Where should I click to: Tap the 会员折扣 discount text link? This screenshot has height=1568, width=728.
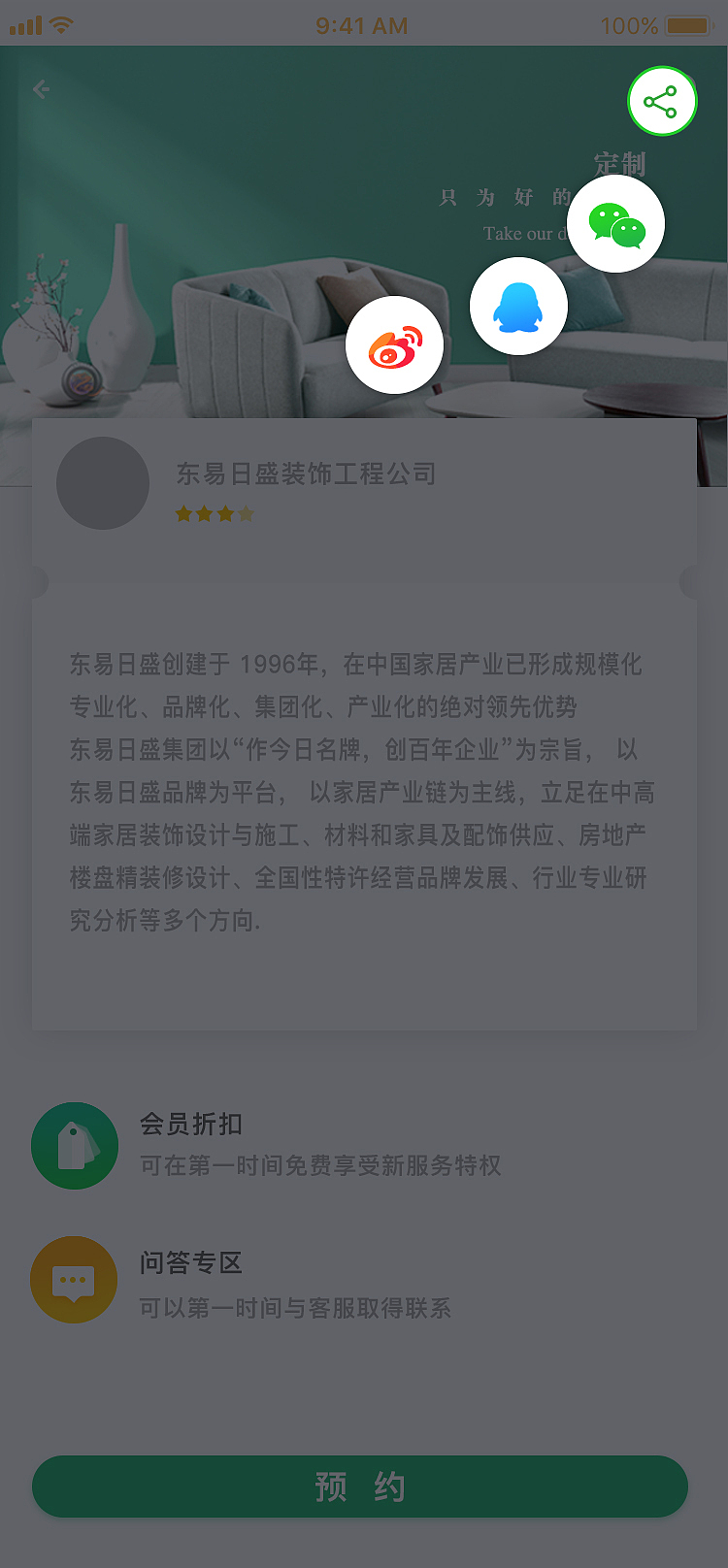click(191, 1126)
